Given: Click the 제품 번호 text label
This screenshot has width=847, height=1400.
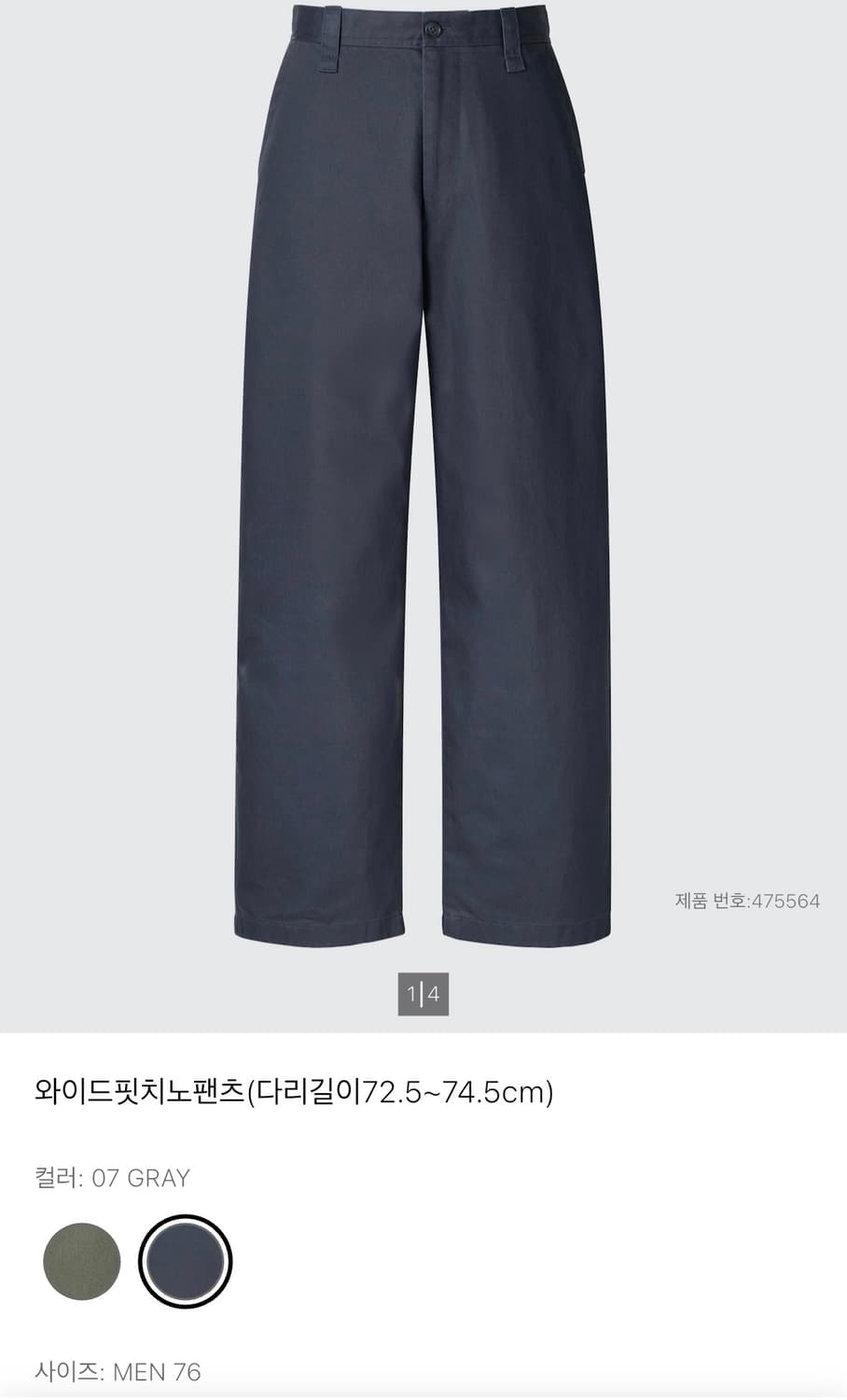Looking at the screenshot, I should 711,902.
